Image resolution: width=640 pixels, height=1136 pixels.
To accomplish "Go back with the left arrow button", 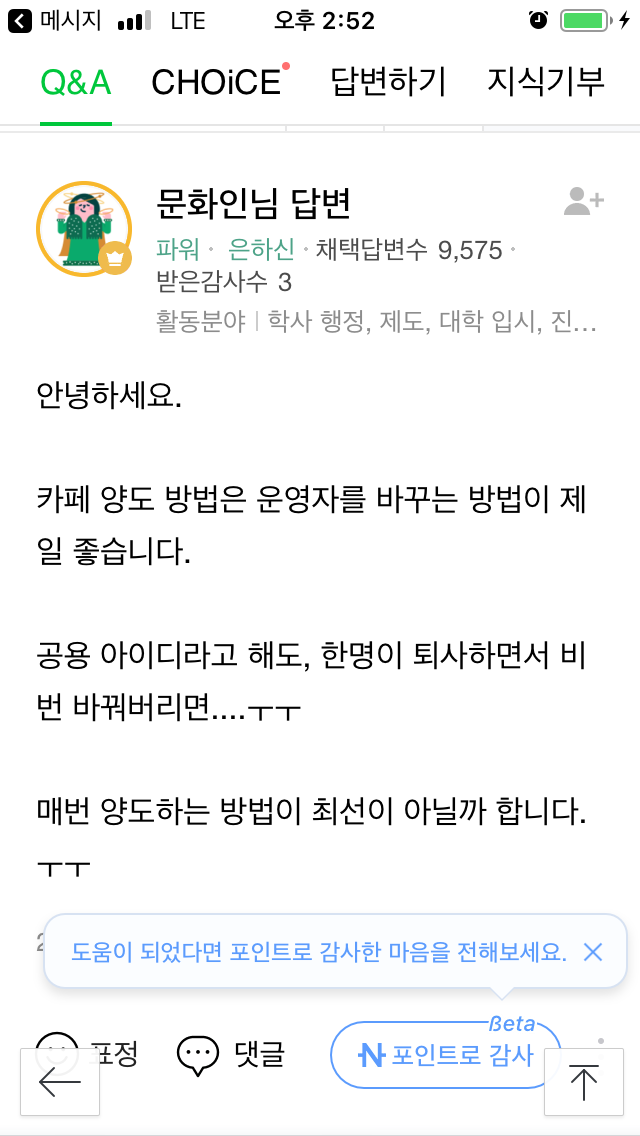I will (x=59, y=1082).
